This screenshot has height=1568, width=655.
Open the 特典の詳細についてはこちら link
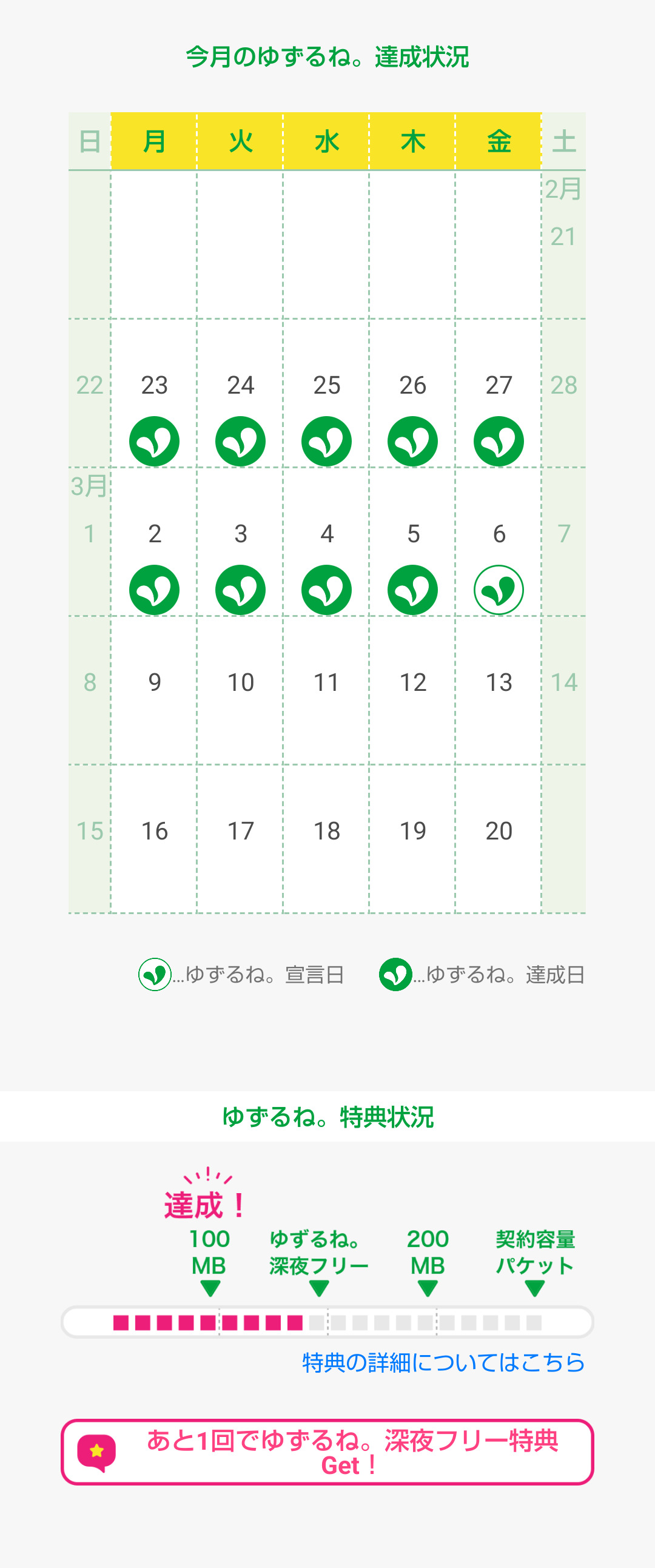443,1362
